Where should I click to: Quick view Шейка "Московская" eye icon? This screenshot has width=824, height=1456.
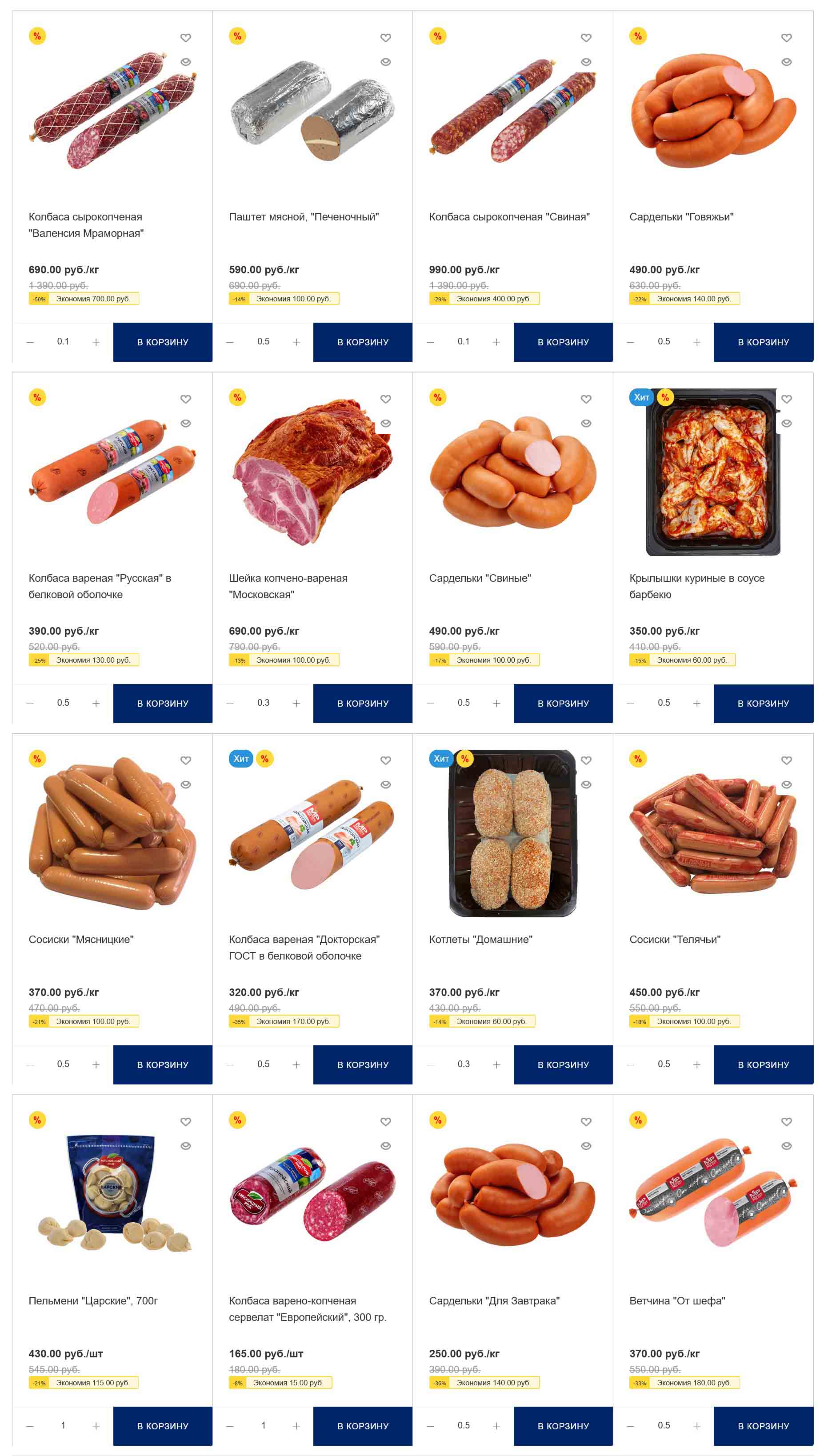click(x=385, y=423)
